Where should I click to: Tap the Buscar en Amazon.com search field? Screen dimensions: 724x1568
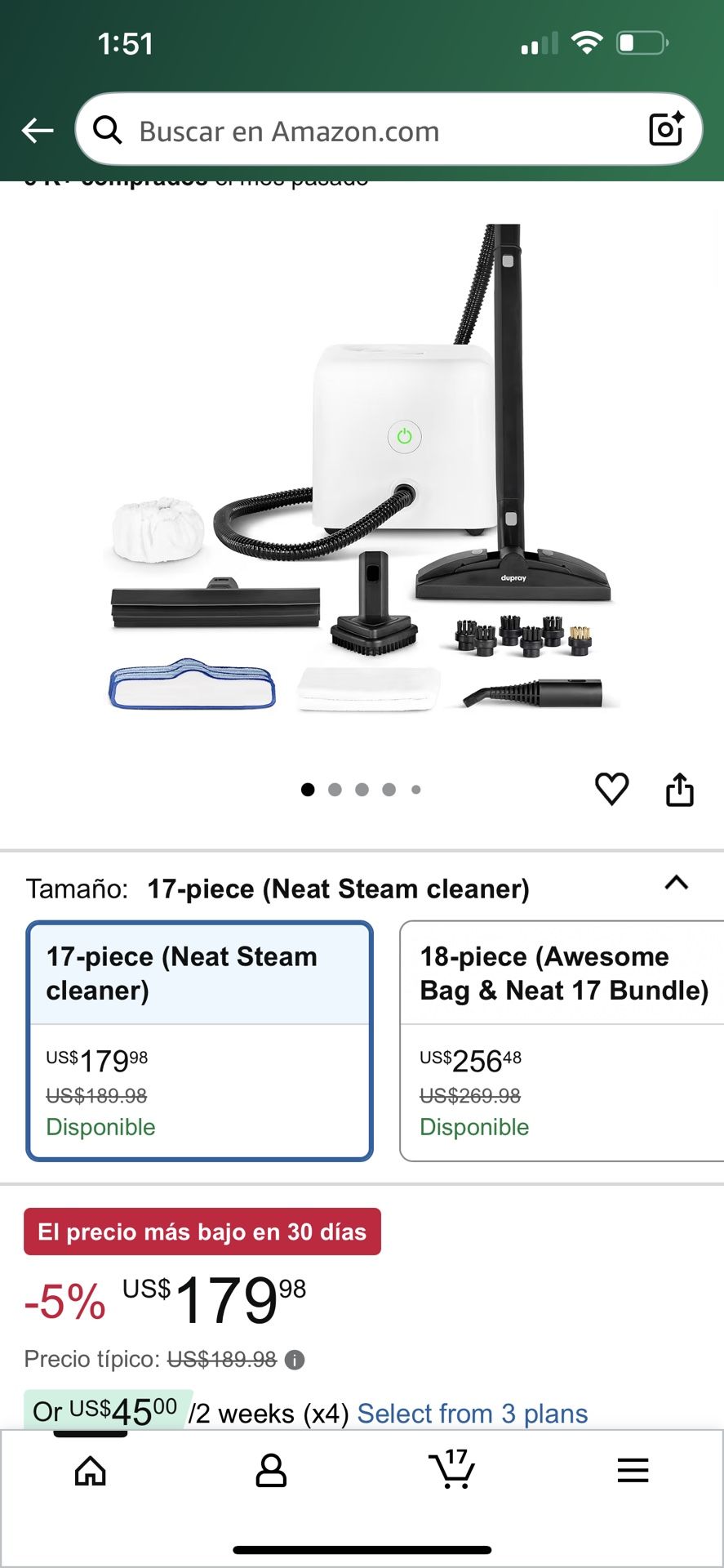[x=367, y=131]
